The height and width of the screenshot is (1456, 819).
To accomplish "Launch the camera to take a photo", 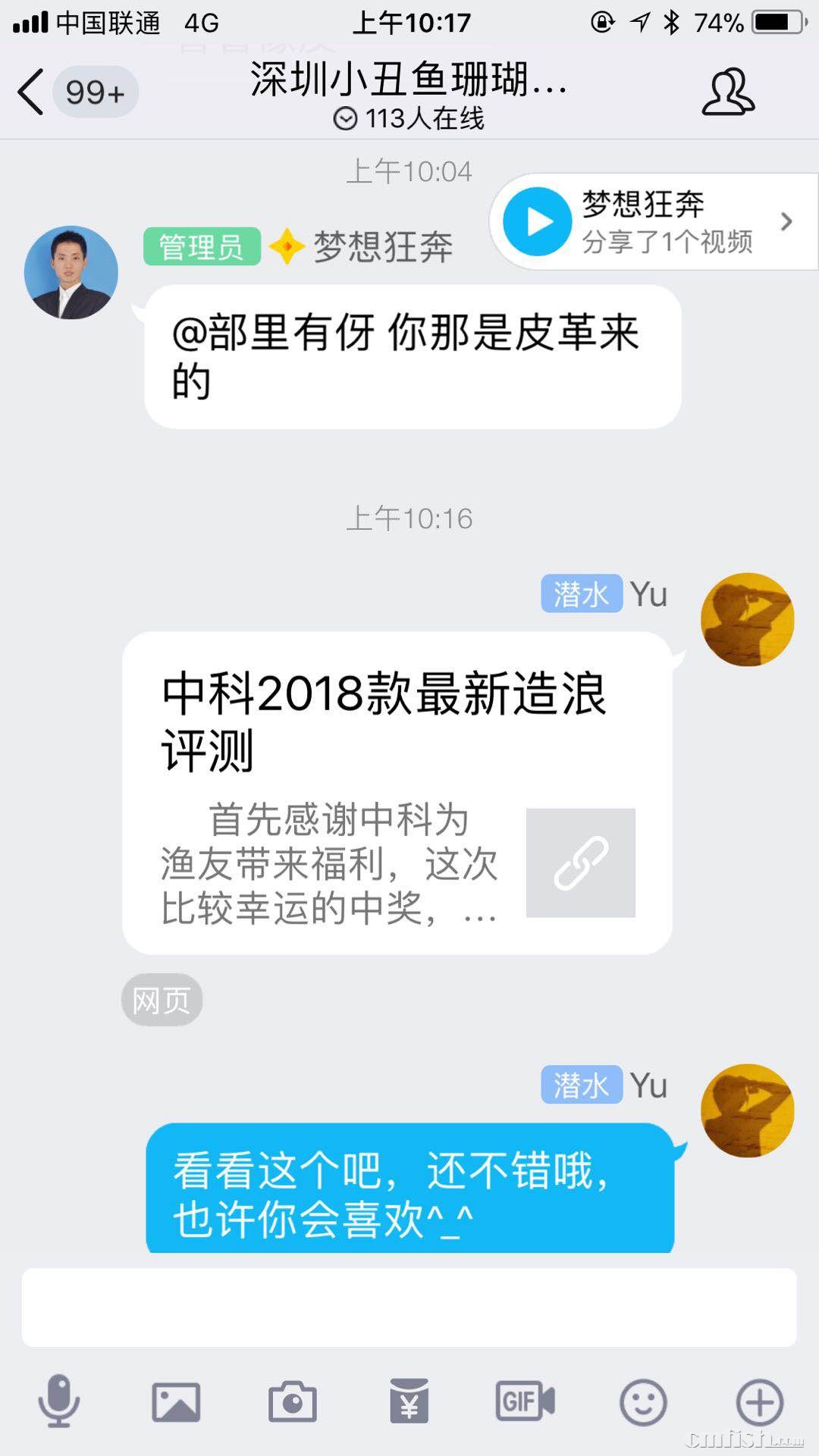I will pyautogui.click(x=293, y=1401).
